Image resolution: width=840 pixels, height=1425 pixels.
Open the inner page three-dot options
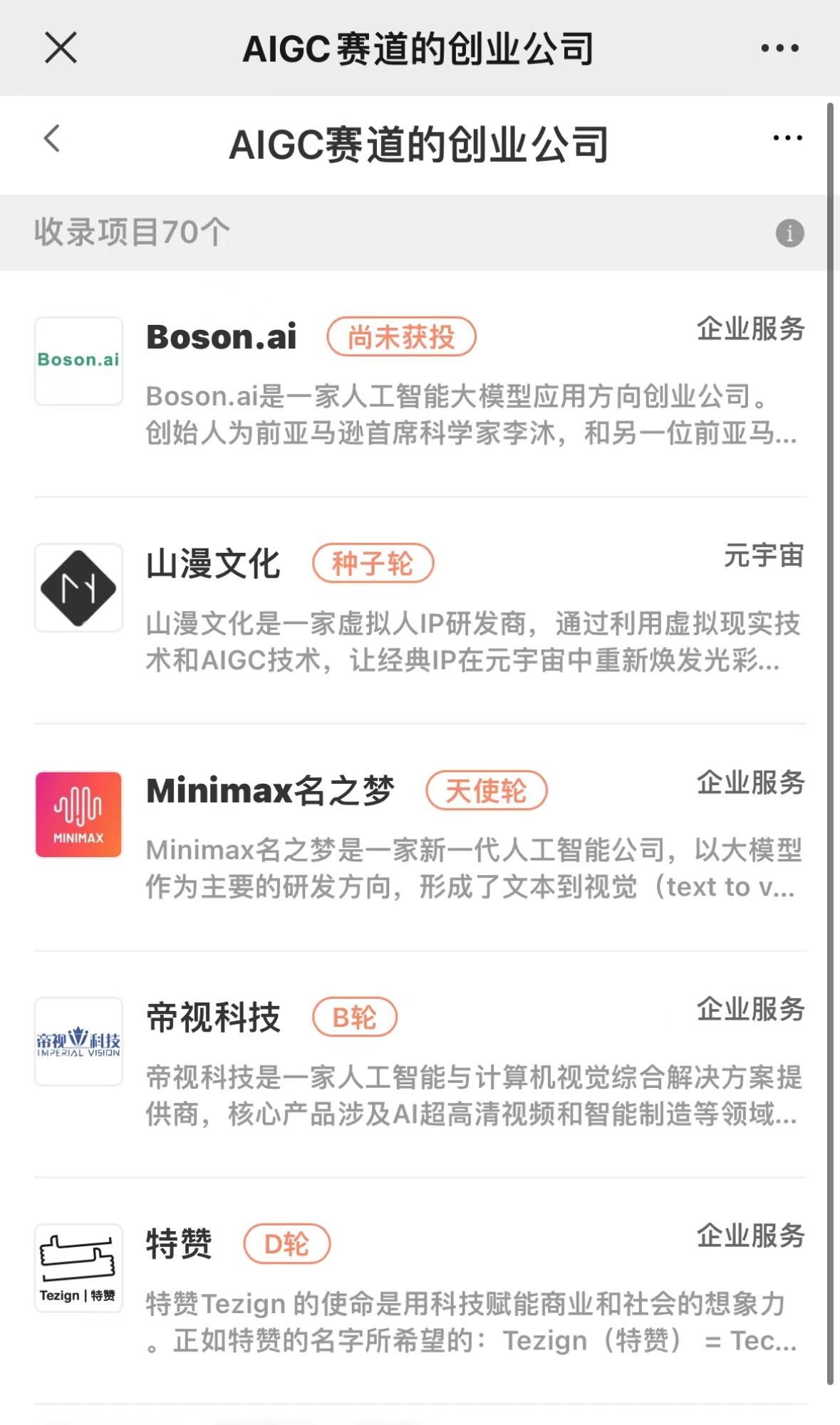tap(787, 138)
